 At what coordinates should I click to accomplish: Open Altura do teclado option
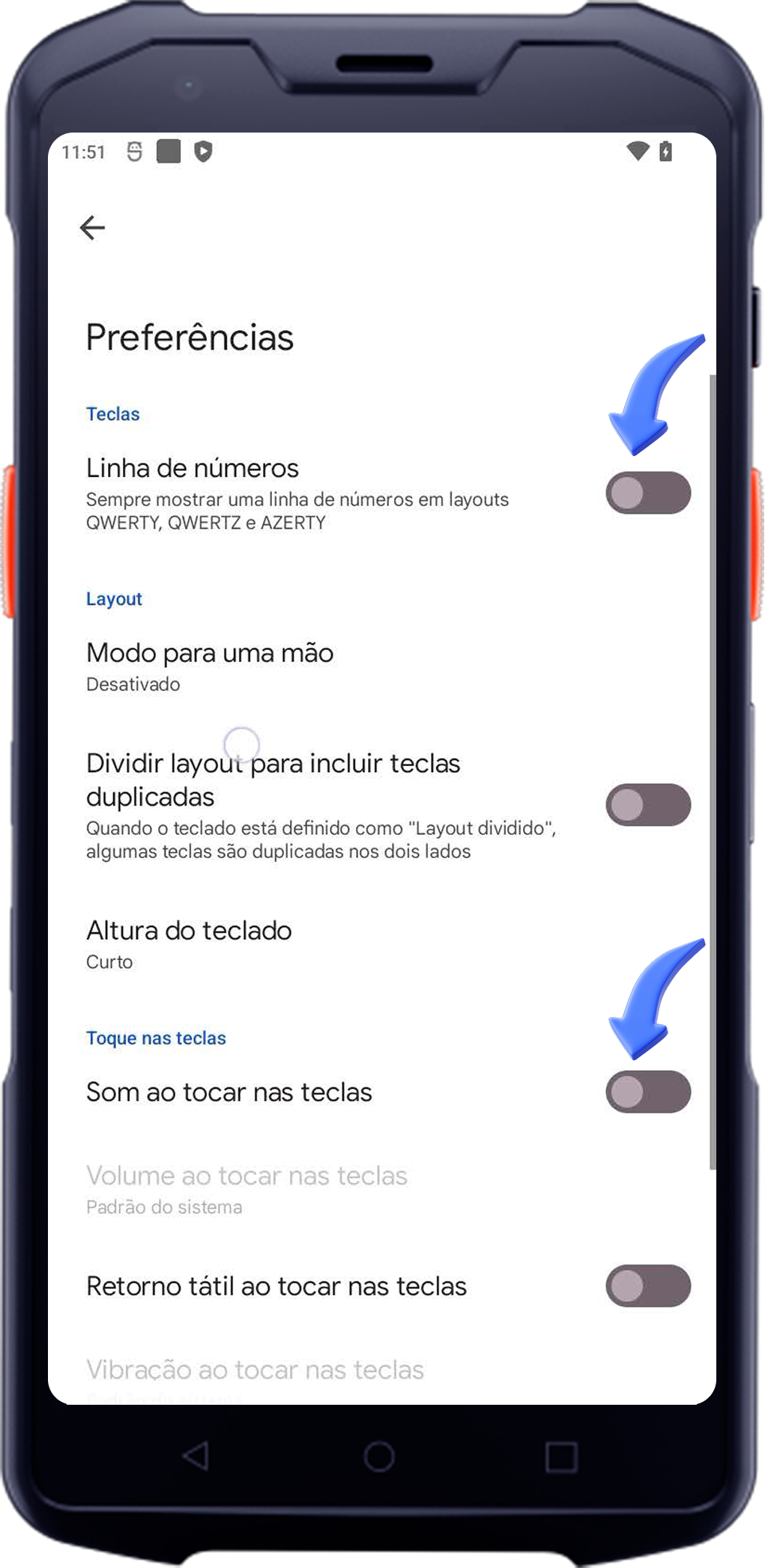189,943
